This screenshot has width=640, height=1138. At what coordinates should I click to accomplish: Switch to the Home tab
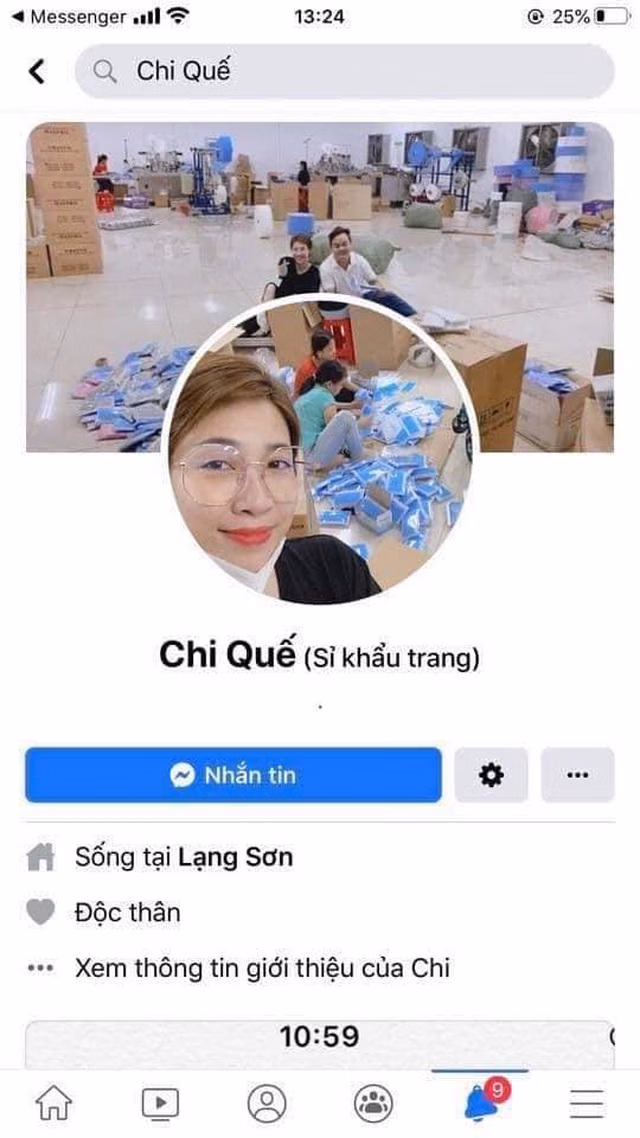[54, 1103]
